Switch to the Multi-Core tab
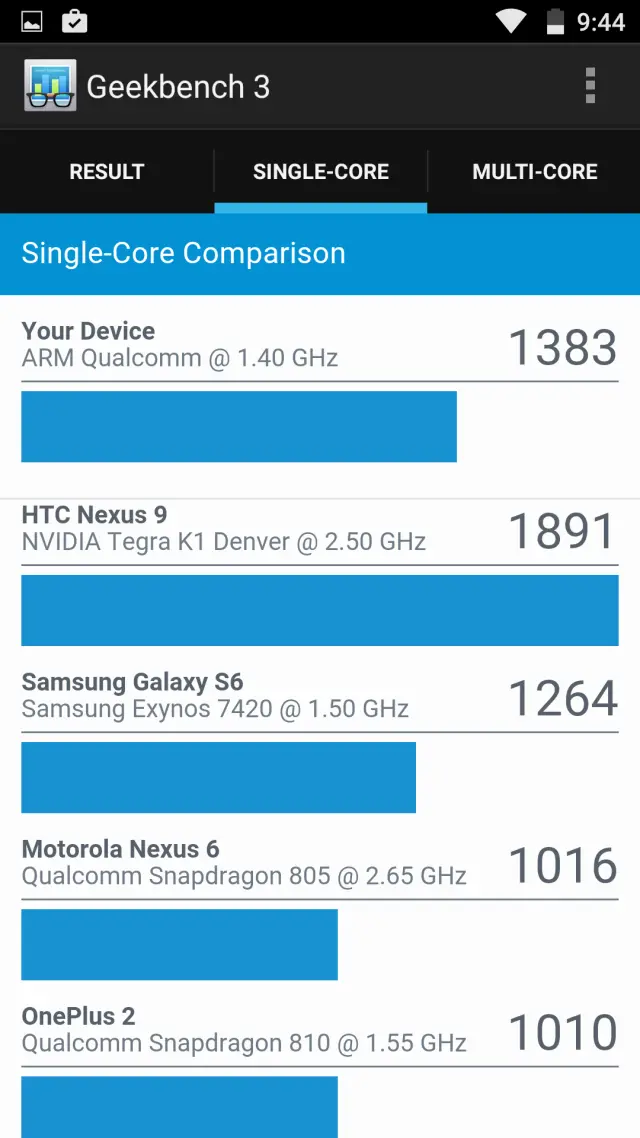The image size is (640, 1138). point(535,172)
